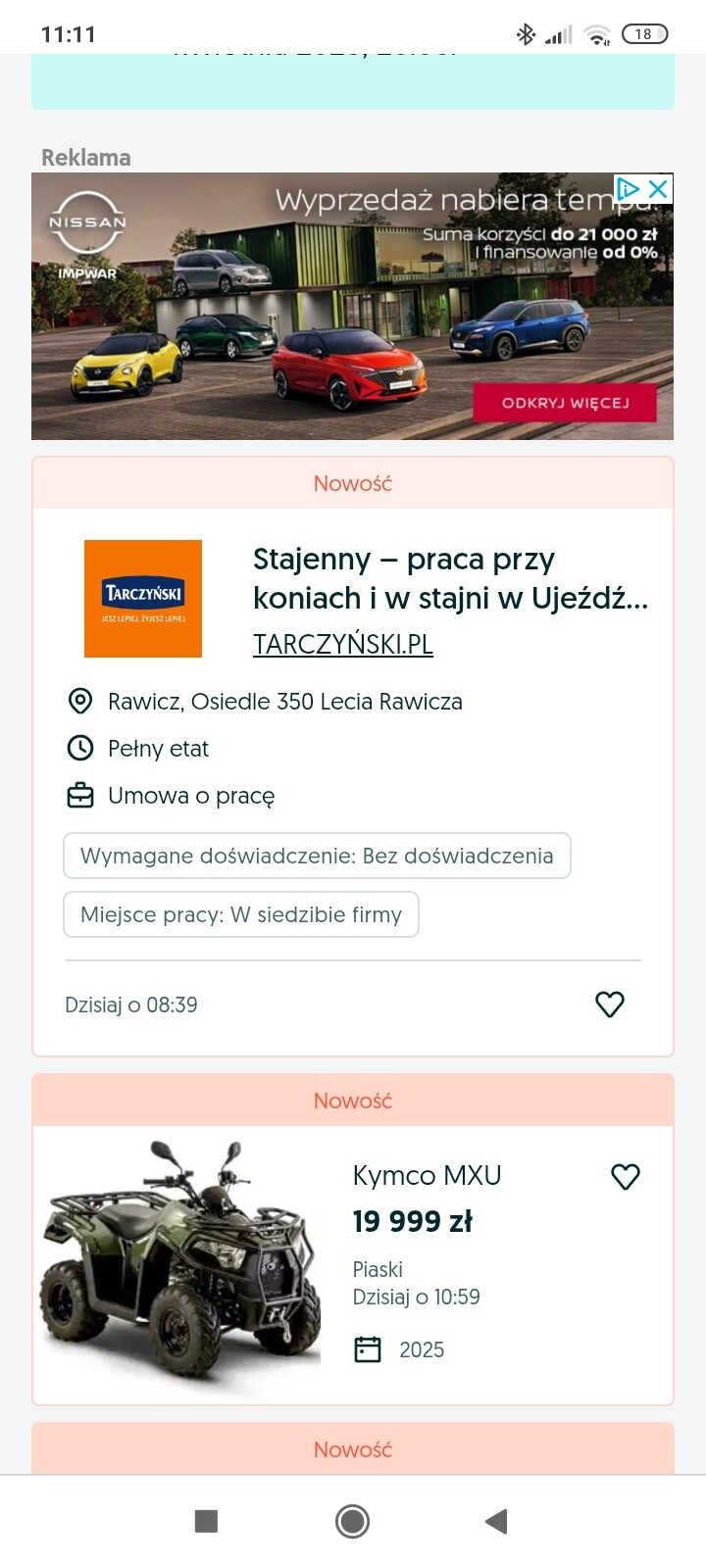Tap the Odkryj więcej ad button
The image size is (706, 1568).
(565, 403)
